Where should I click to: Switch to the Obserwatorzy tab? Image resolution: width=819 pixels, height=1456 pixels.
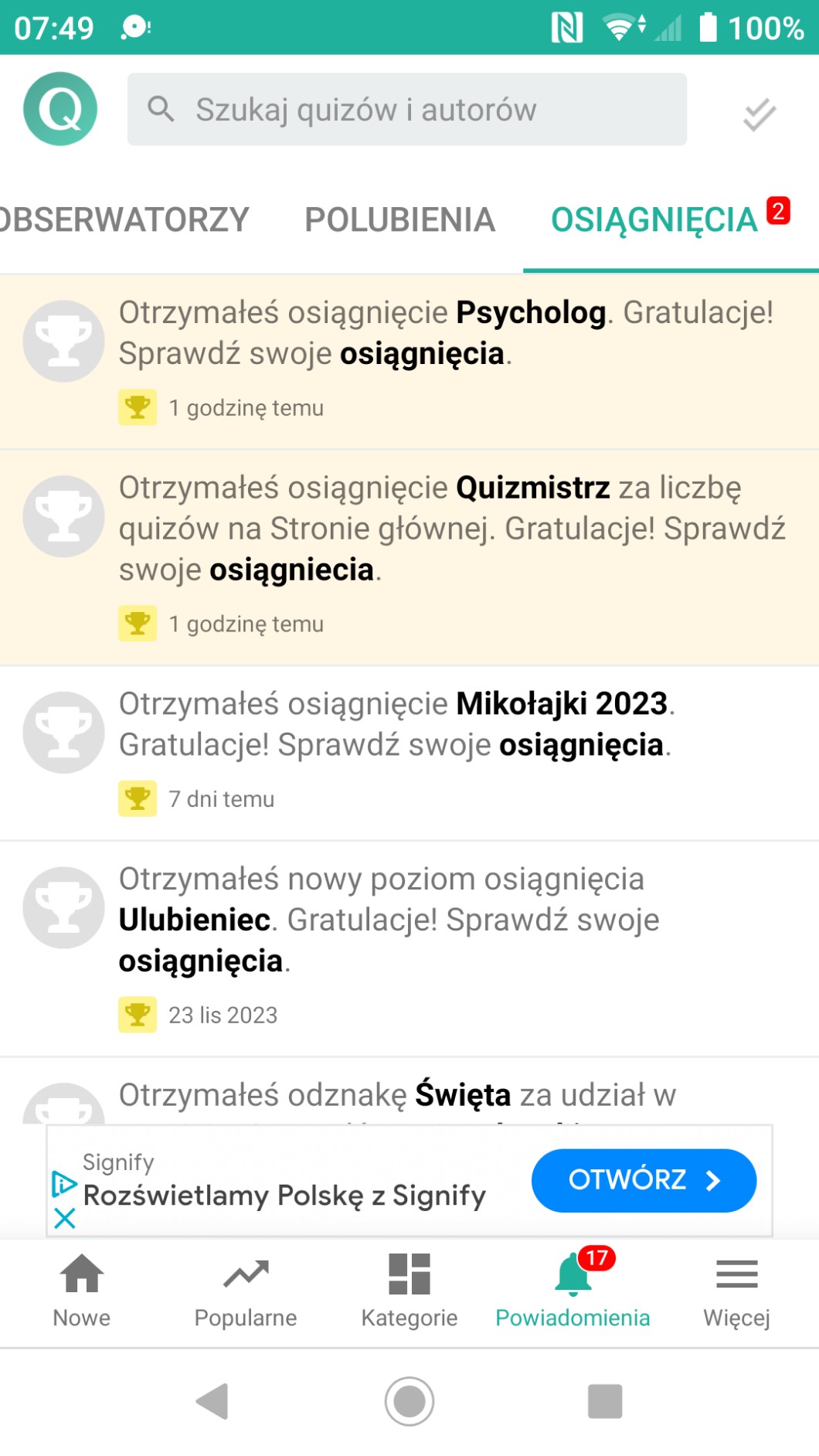(124, 220)
